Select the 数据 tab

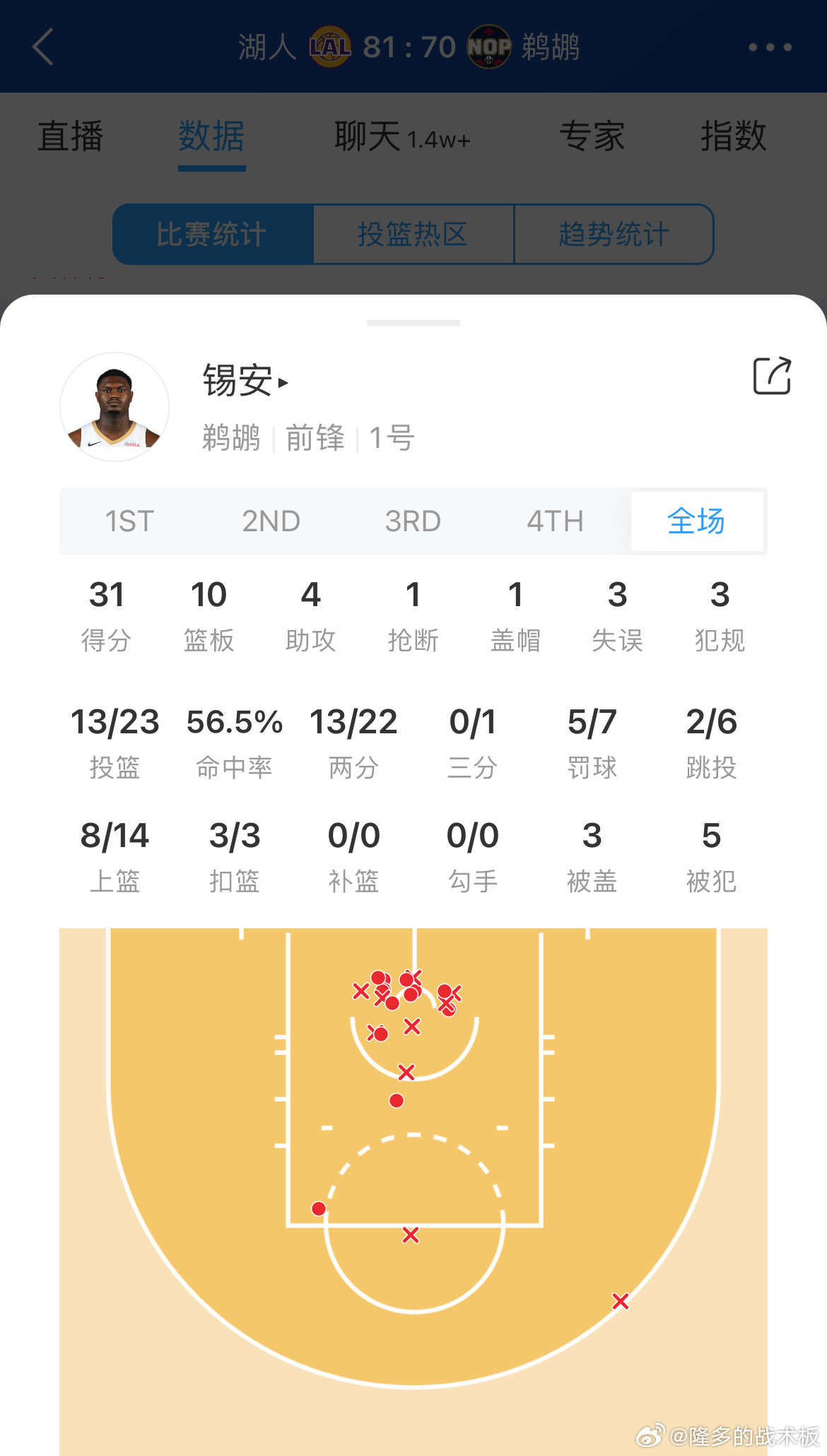pos(211,136)
